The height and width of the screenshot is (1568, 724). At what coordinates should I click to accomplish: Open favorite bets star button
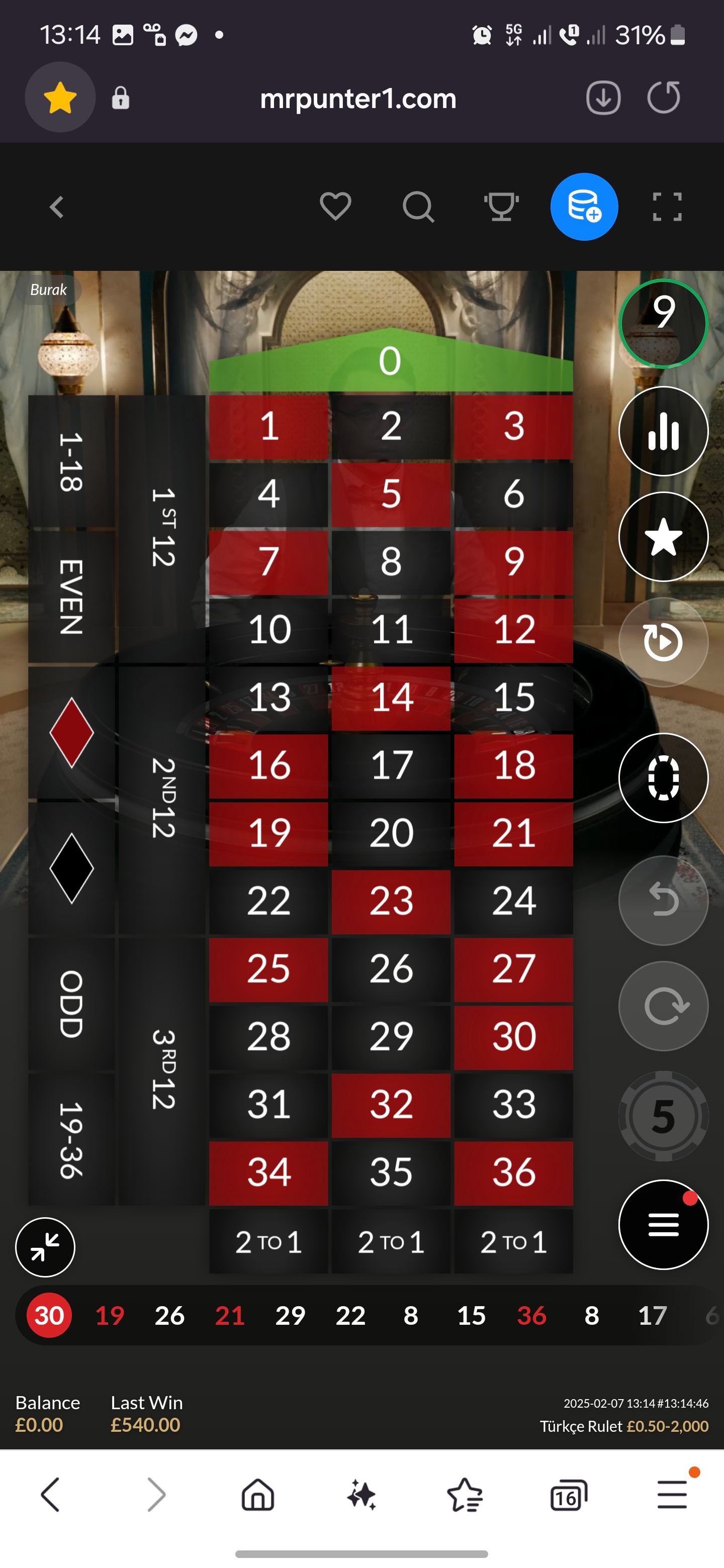(x=663, y=537)
